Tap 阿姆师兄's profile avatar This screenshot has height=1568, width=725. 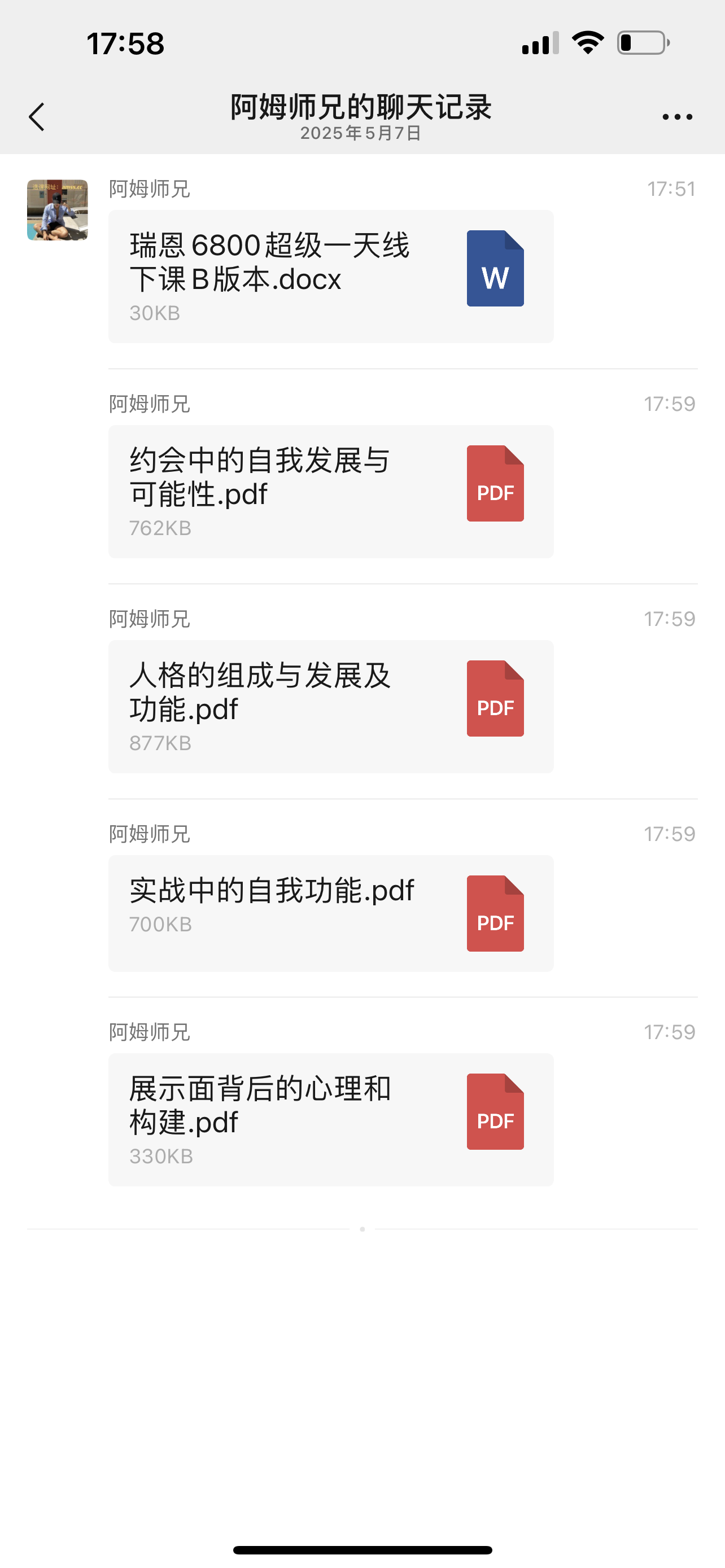[57, 210]
